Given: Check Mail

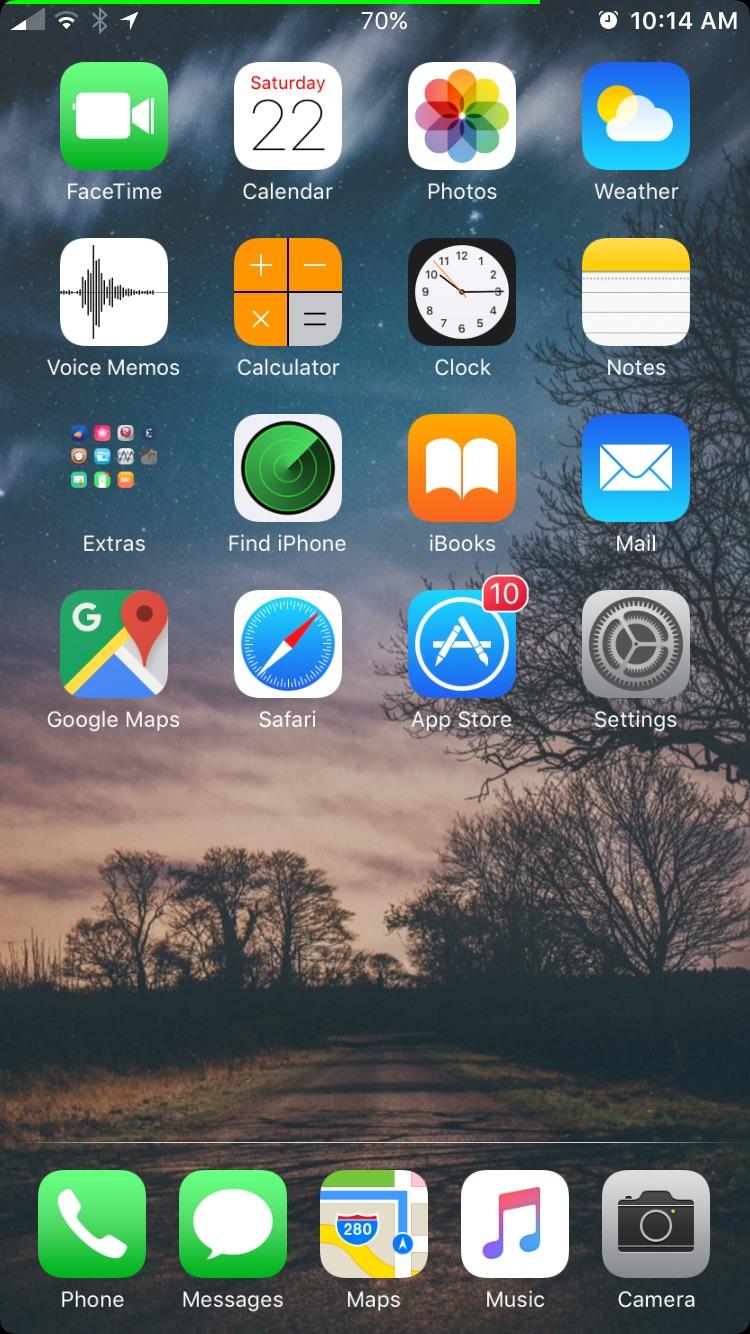Looking at the screenshot, I should pyautogui.click(x=635, y=468).
